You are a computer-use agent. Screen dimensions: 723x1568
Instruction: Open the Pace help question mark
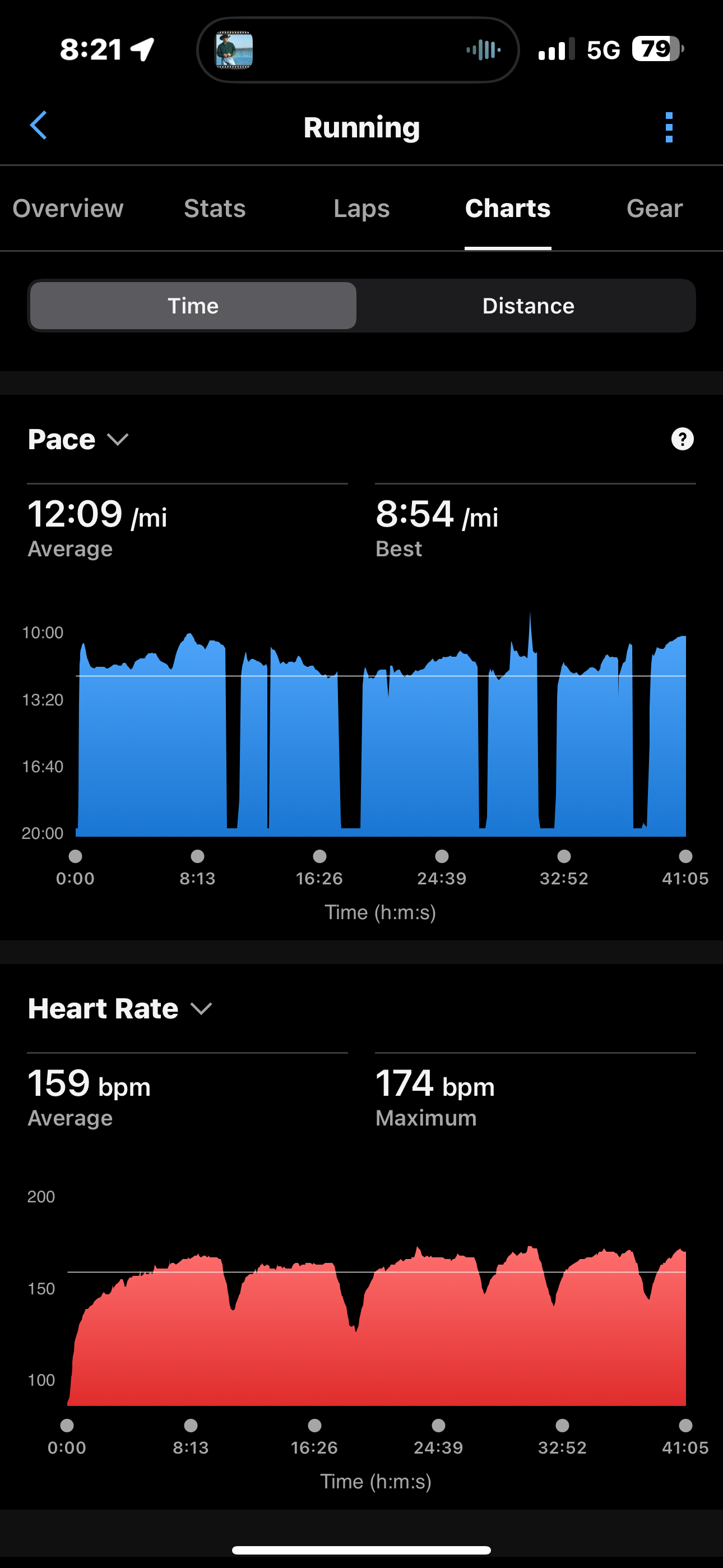point(682,439)
